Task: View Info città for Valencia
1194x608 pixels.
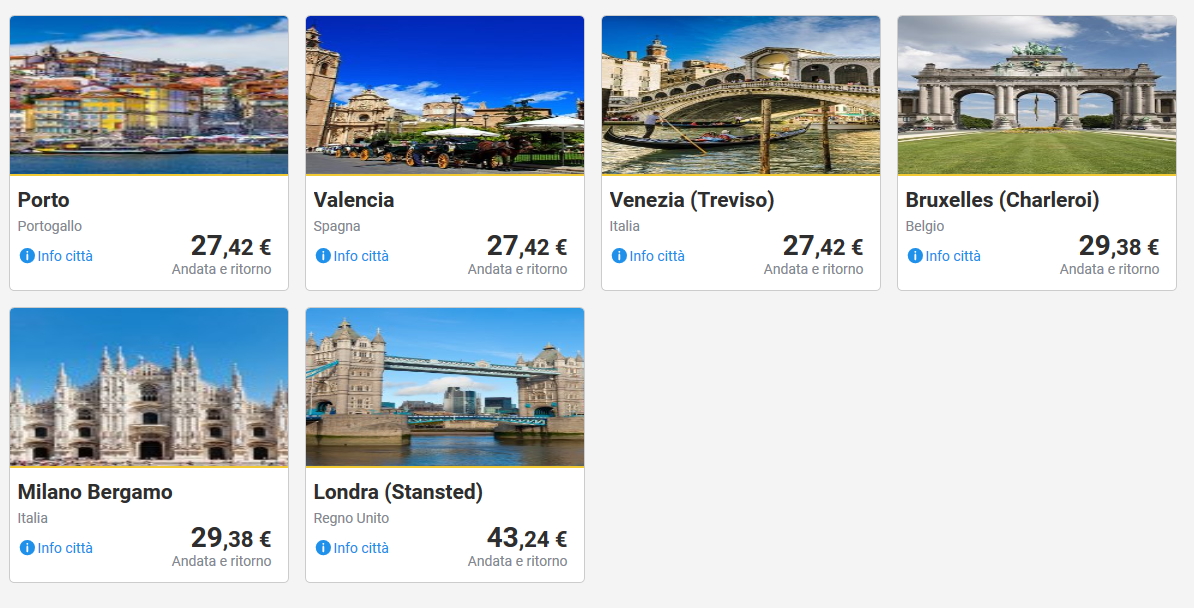Action: tap(353, 256)
